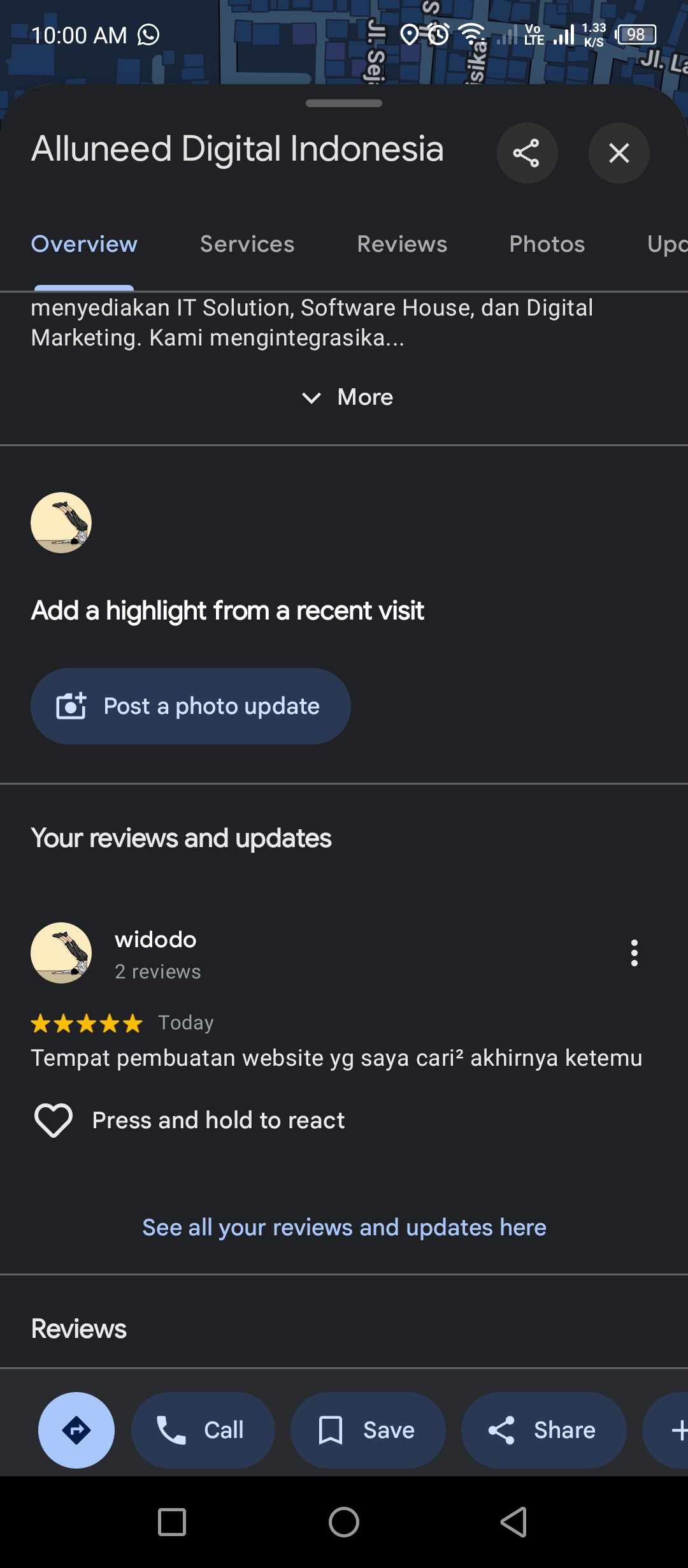
Task: Open overflow menu on widodo's review
Action: (634, 953)
